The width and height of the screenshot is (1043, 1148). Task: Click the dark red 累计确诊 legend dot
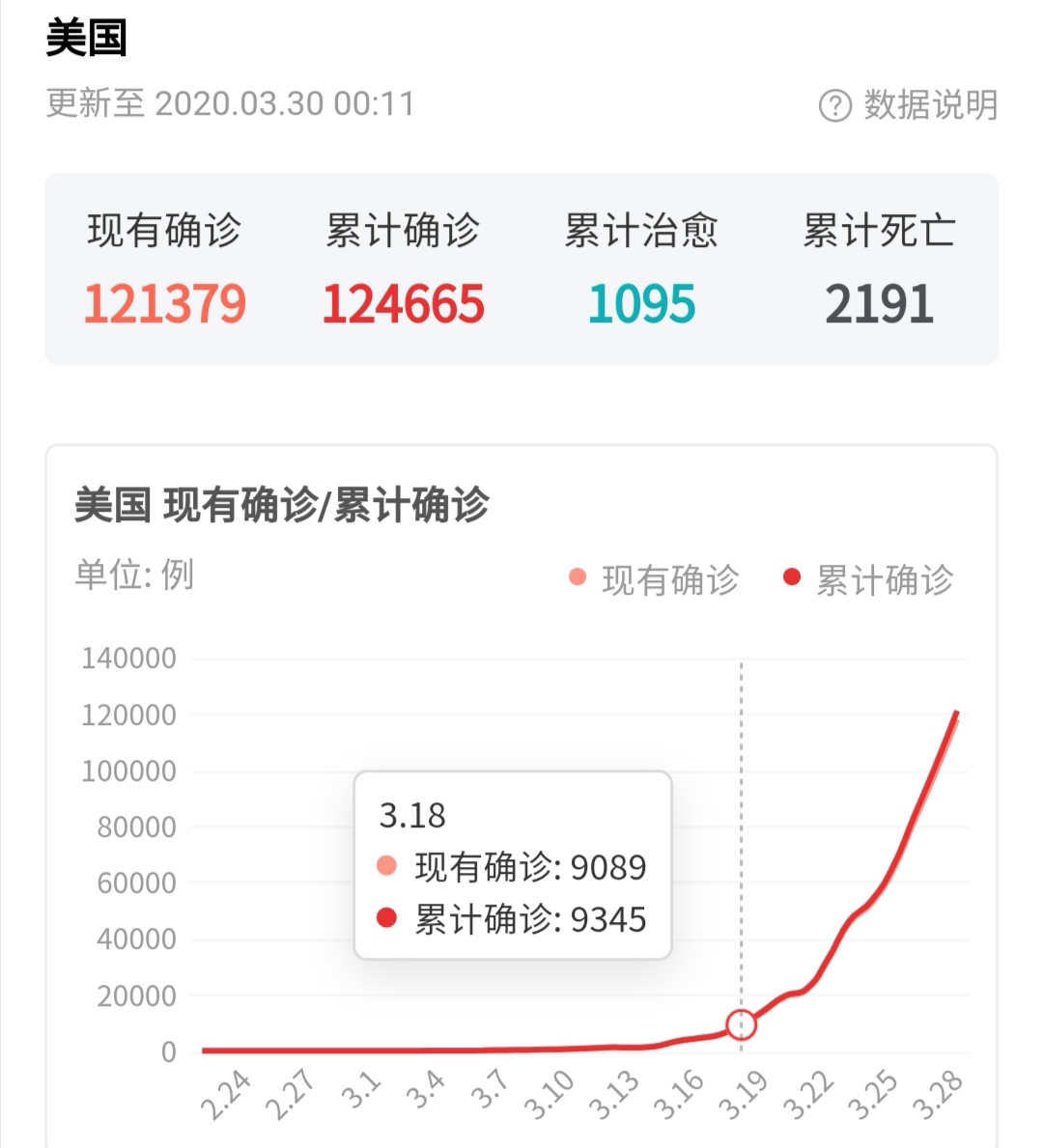790,578
